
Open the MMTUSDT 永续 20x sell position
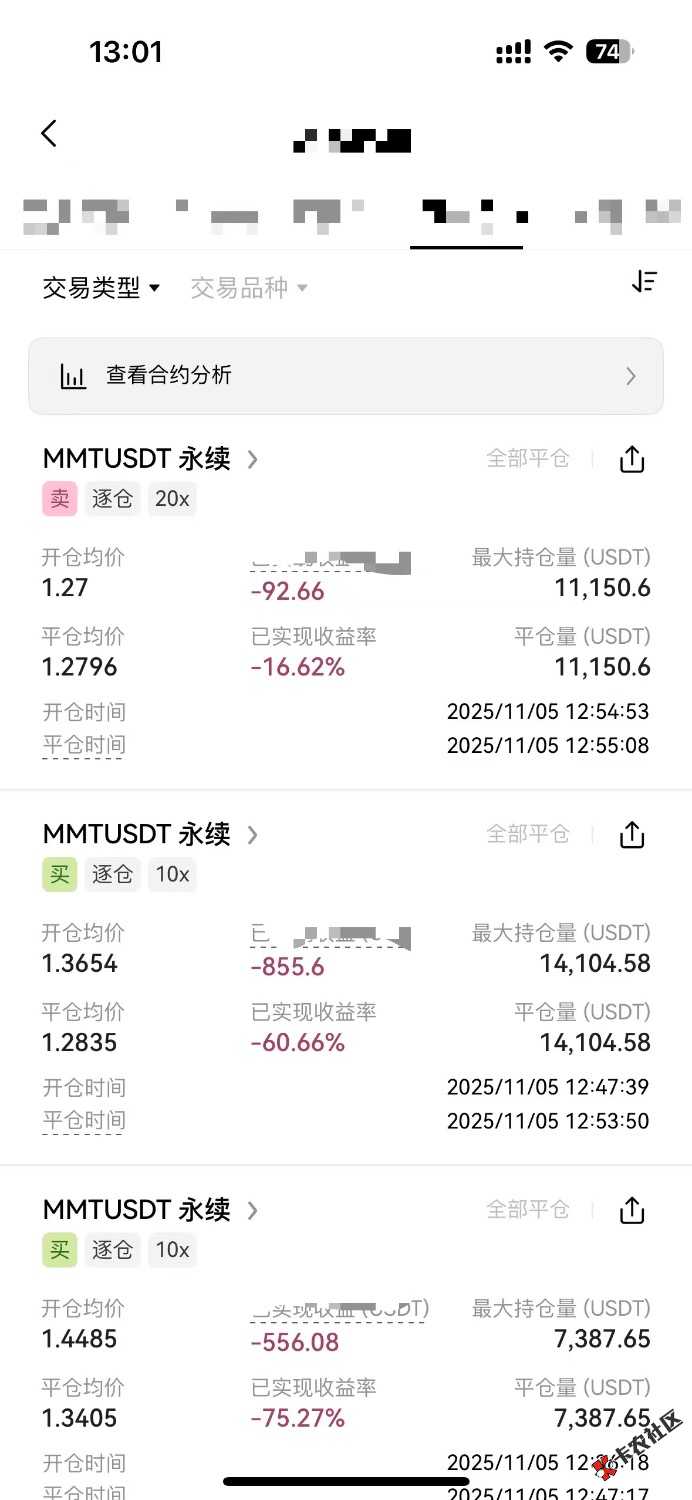(x=150, y=459)
